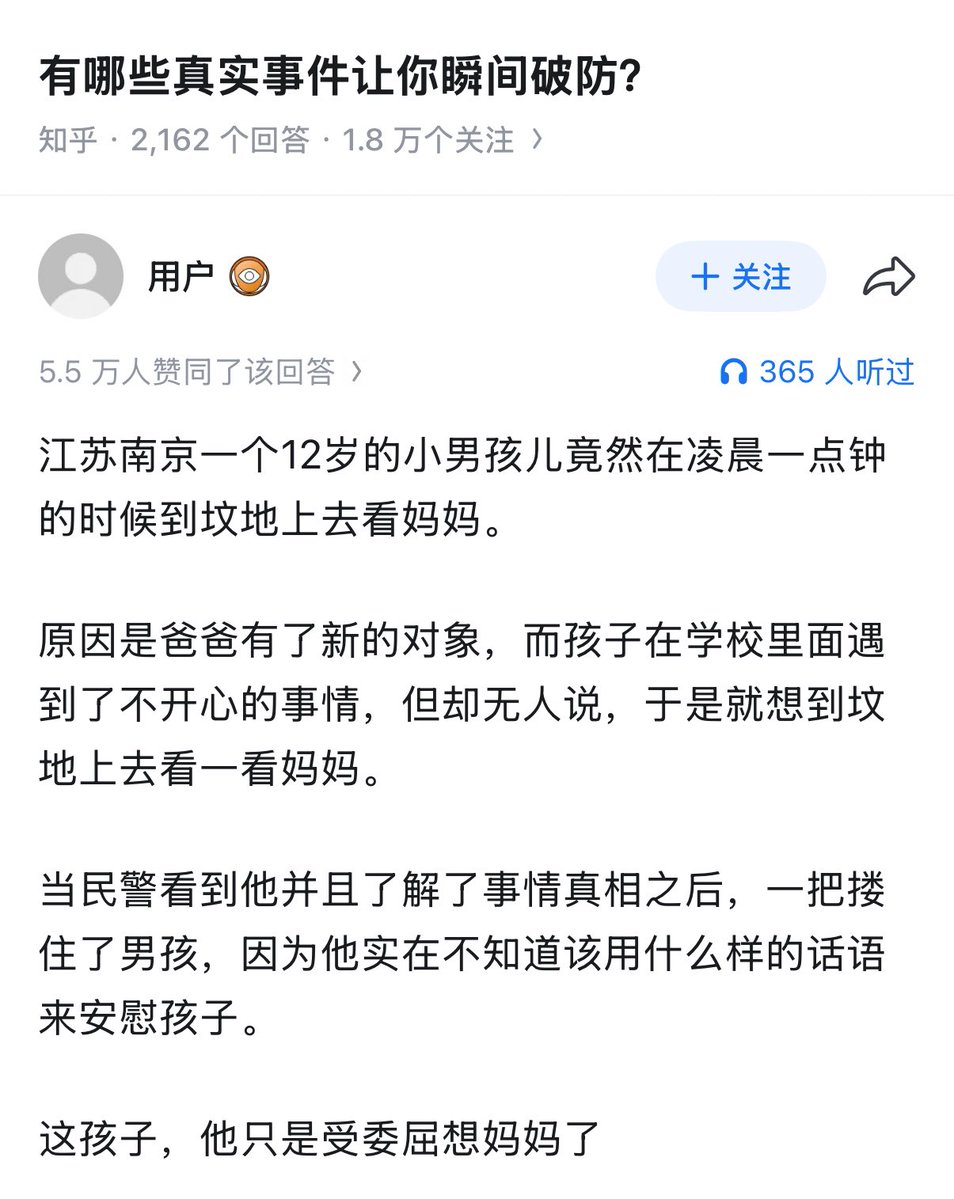Open the answerer's profile avatar
Viewport: 954px width, 1199px height.
coord(80,277)
